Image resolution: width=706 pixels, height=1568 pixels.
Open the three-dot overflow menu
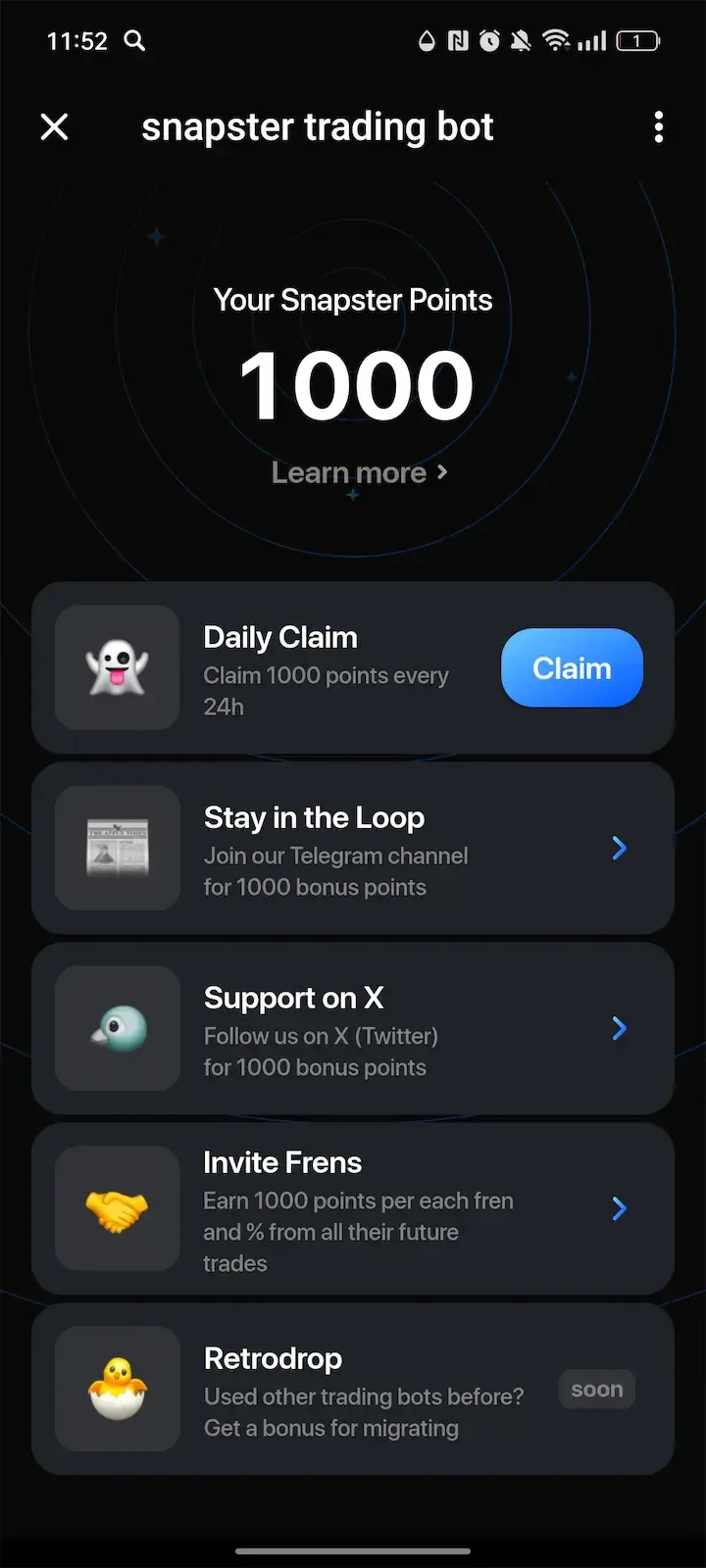pos(659,127)
